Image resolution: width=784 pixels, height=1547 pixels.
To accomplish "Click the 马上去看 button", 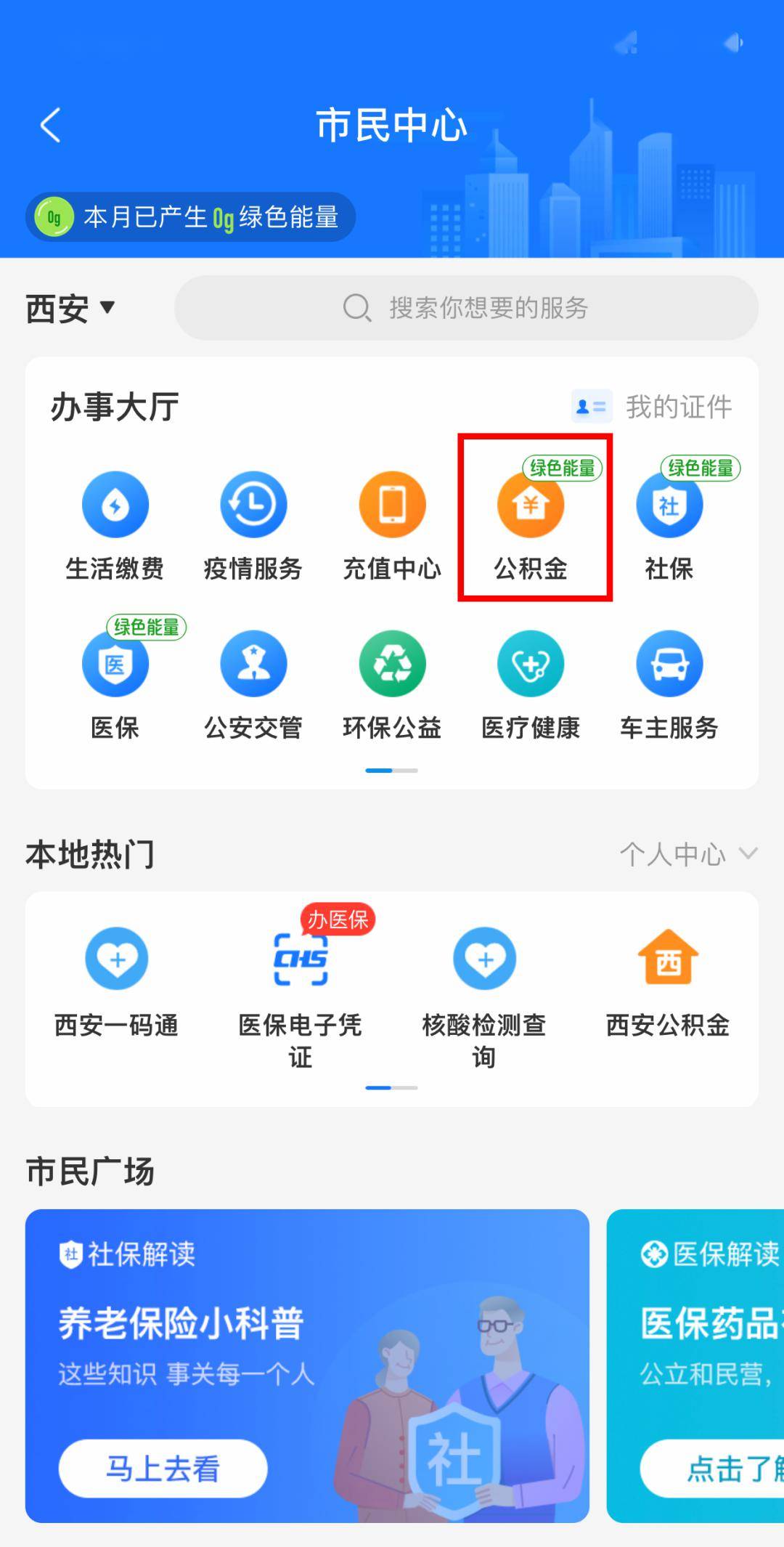I will tap(163, 1467).
